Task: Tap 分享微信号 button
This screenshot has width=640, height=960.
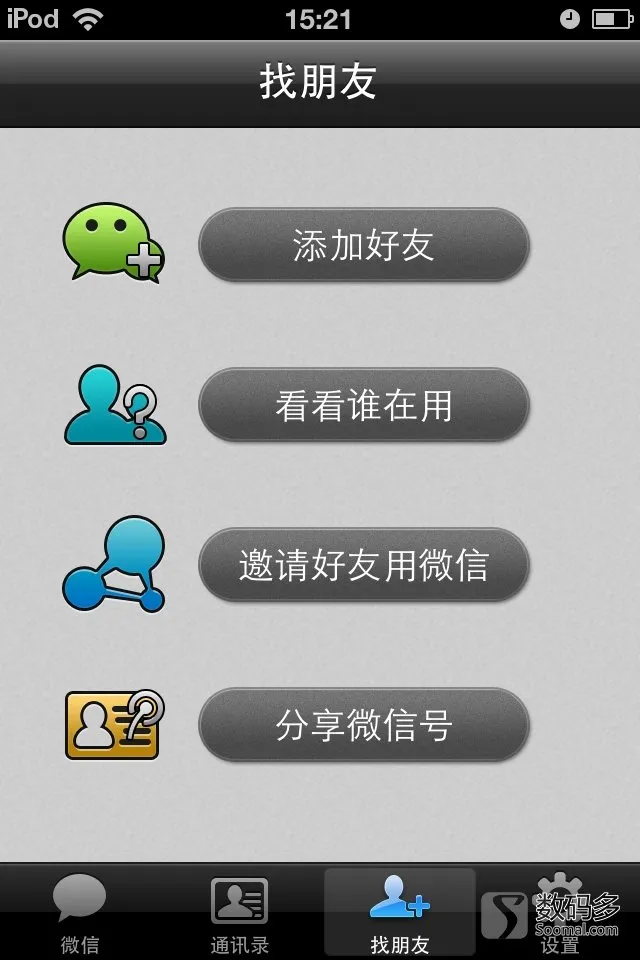Action: (x=363, y=725)
